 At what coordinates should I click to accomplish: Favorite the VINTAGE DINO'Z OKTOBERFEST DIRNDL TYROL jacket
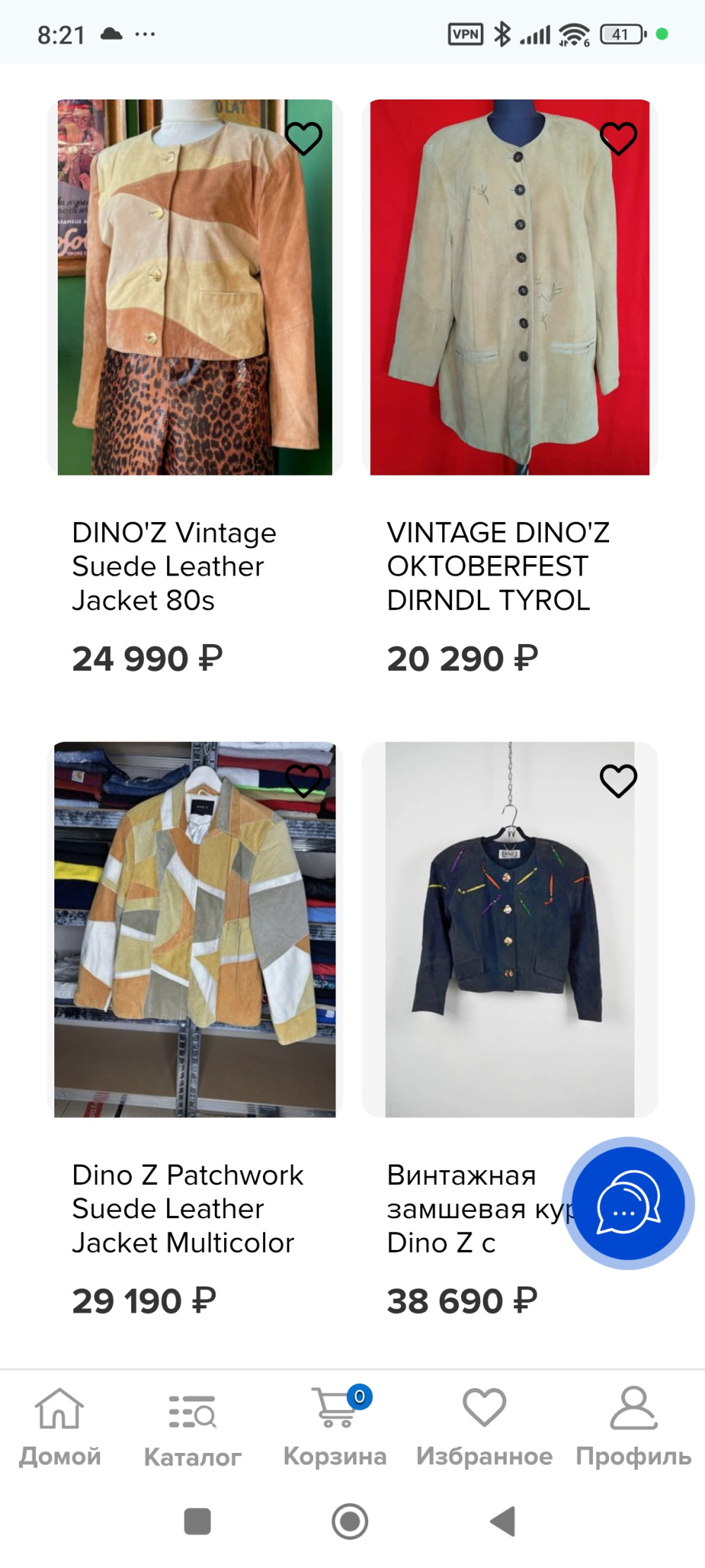tap(618, 138)
